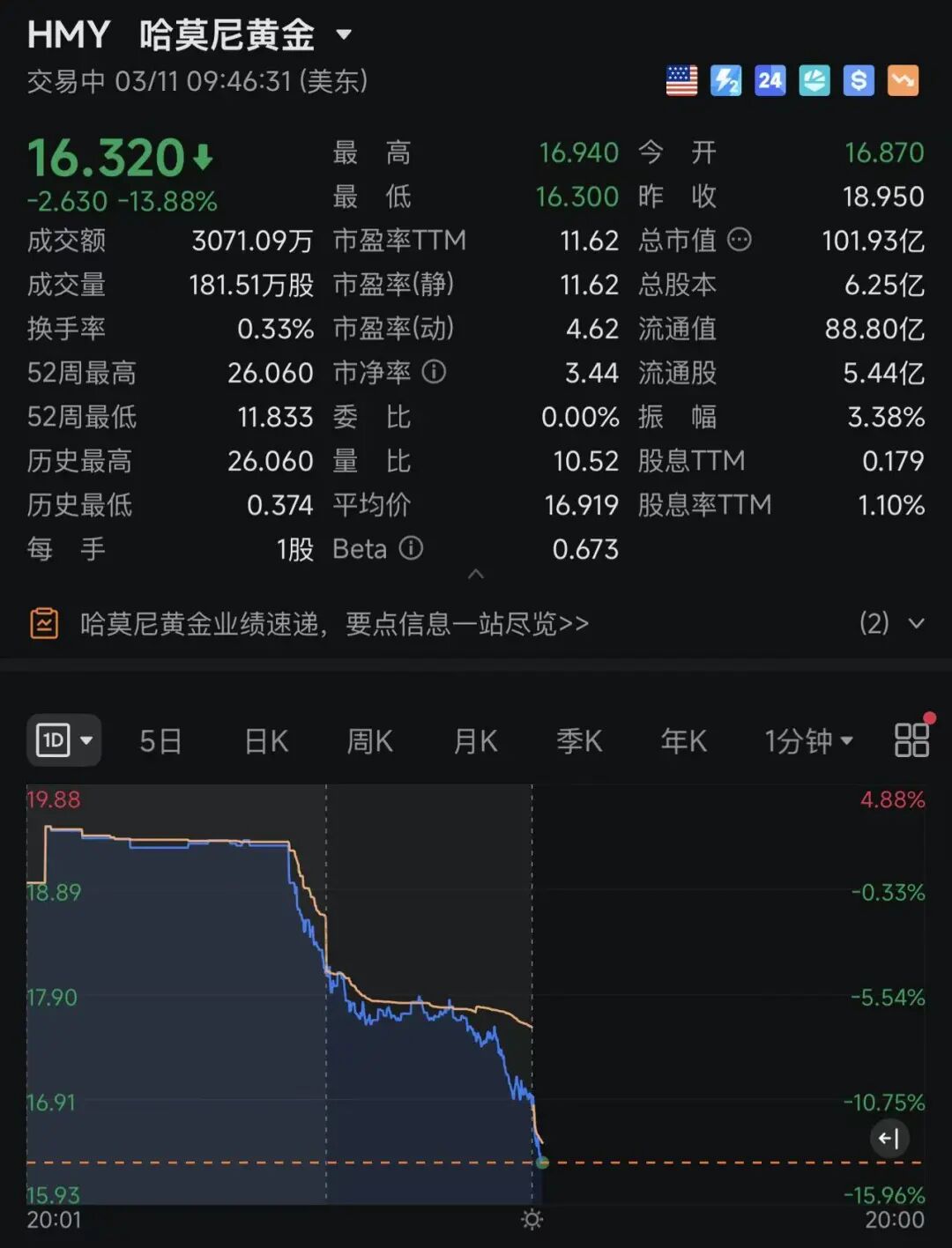Expand the (2) announcements chevron
The image size is (952, 1248).
pos(916,624)
